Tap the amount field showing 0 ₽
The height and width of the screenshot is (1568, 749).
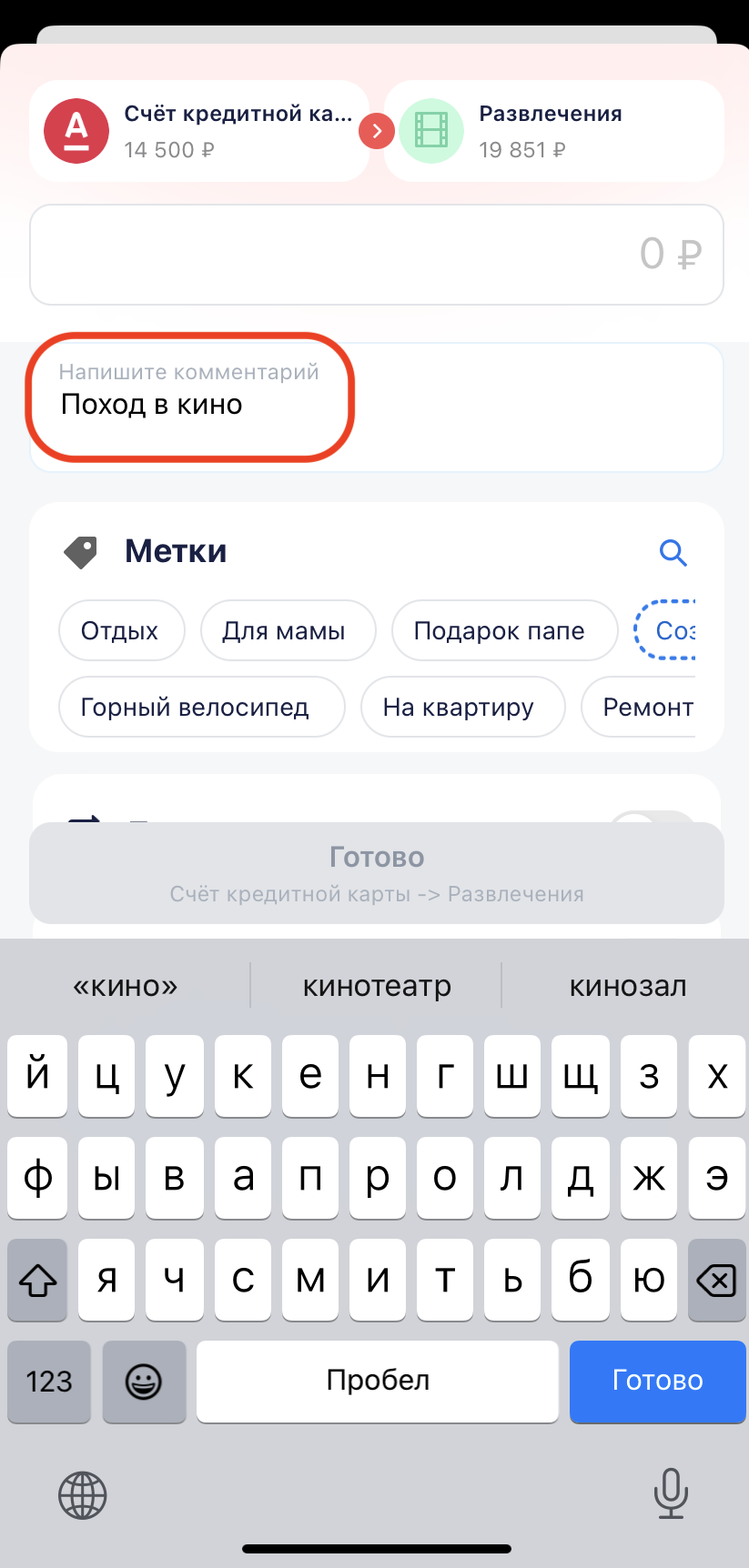pyautogui.click(x=377, y=255)
